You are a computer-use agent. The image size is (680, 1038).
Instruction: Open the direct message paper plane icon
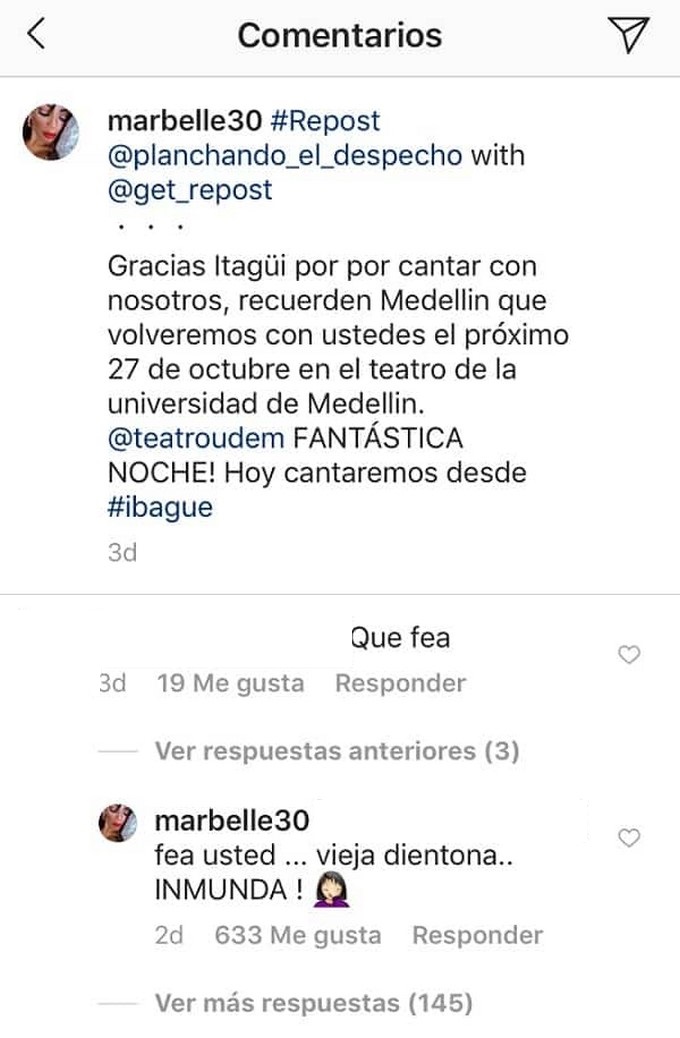point(629,36)
